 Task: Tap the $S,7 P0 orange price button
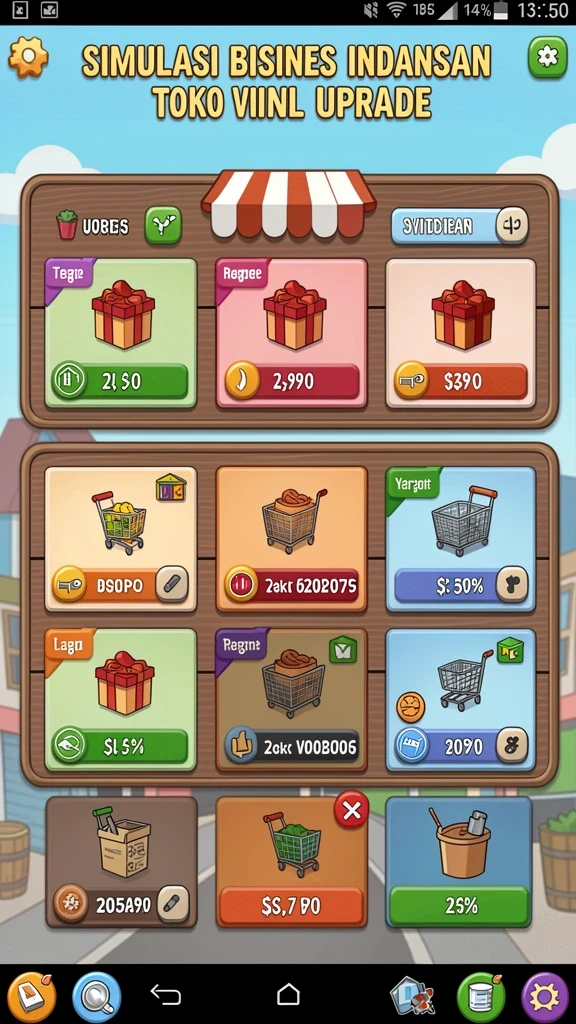pyautogui.click(x=291, y=905)
